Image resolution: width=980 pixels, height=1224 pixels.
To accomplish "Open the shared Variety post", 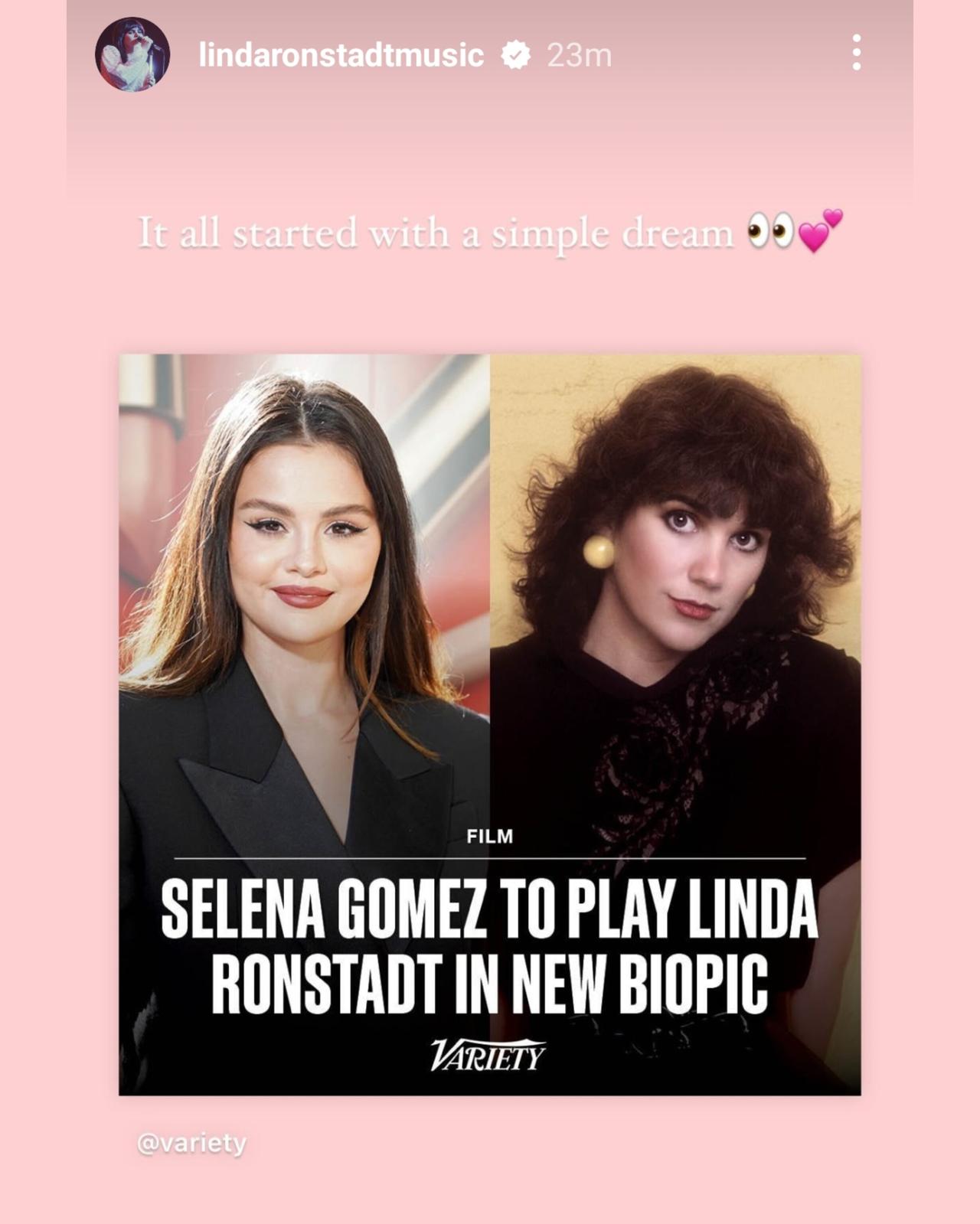I will coord(490,724).
